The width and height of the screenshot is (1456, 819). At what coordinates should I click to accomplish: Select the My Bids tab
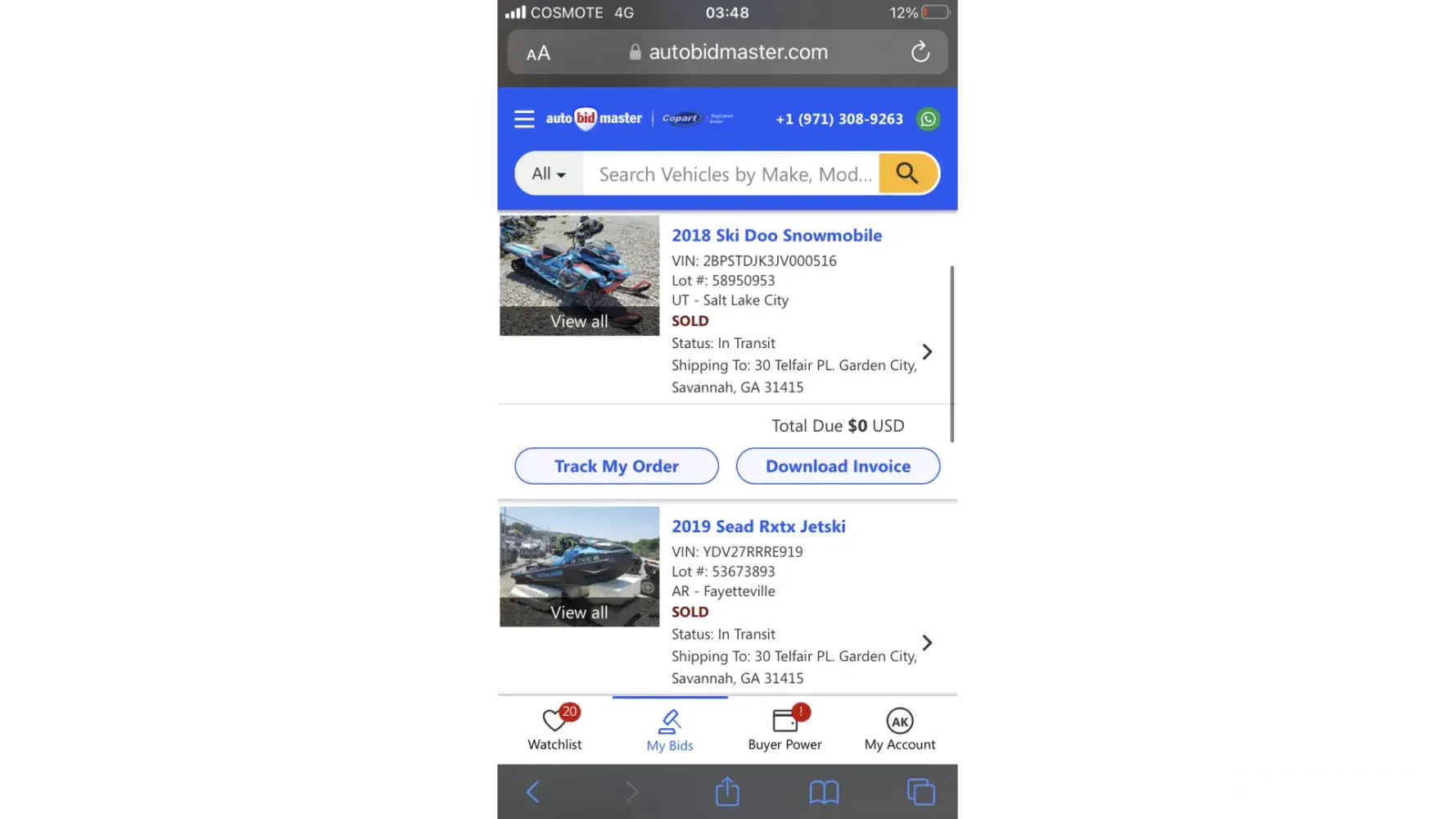pyautogui.click(x=669, y=730)
